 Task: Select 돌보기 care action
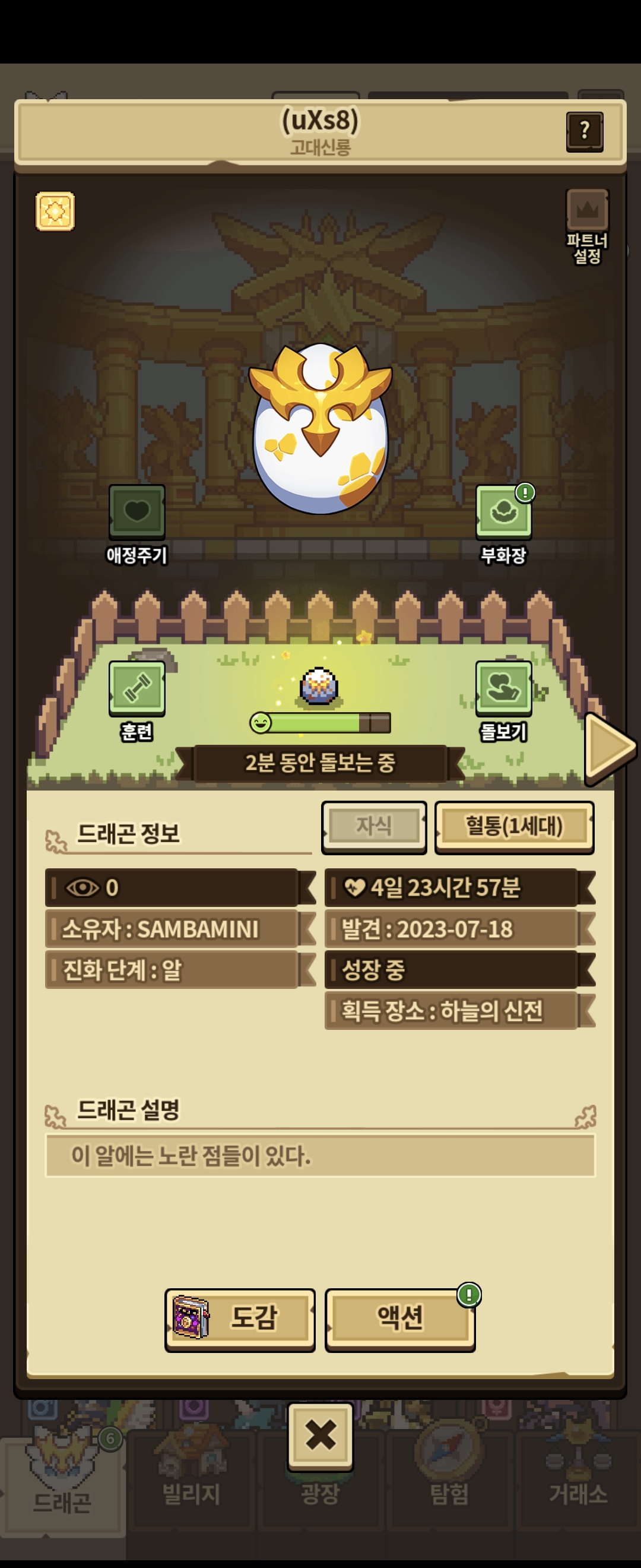click(503, 701)
